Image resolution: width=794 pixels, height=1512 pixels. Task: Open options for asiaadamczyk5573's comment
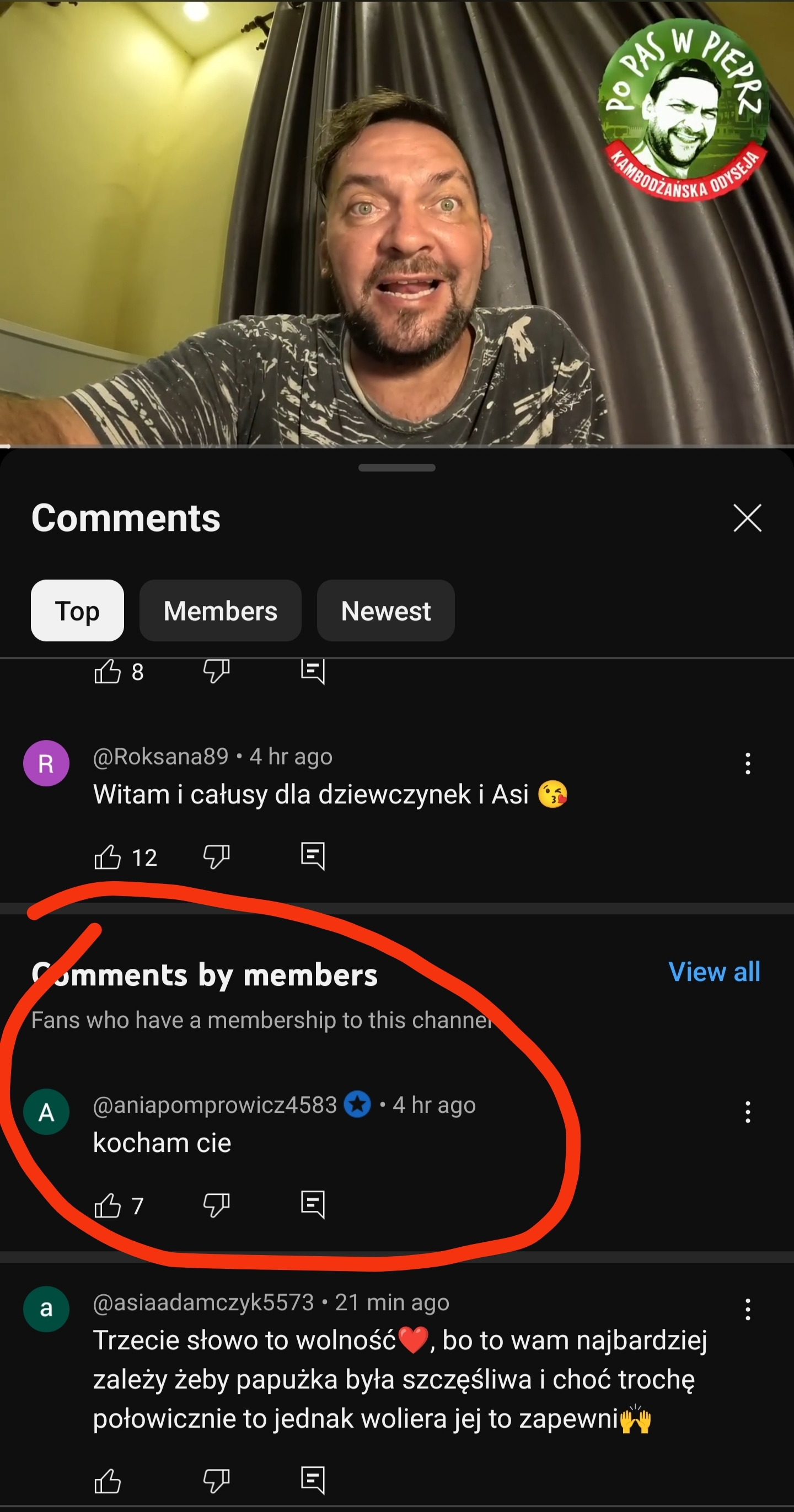pyautogui.click(x=747, y=1310)
